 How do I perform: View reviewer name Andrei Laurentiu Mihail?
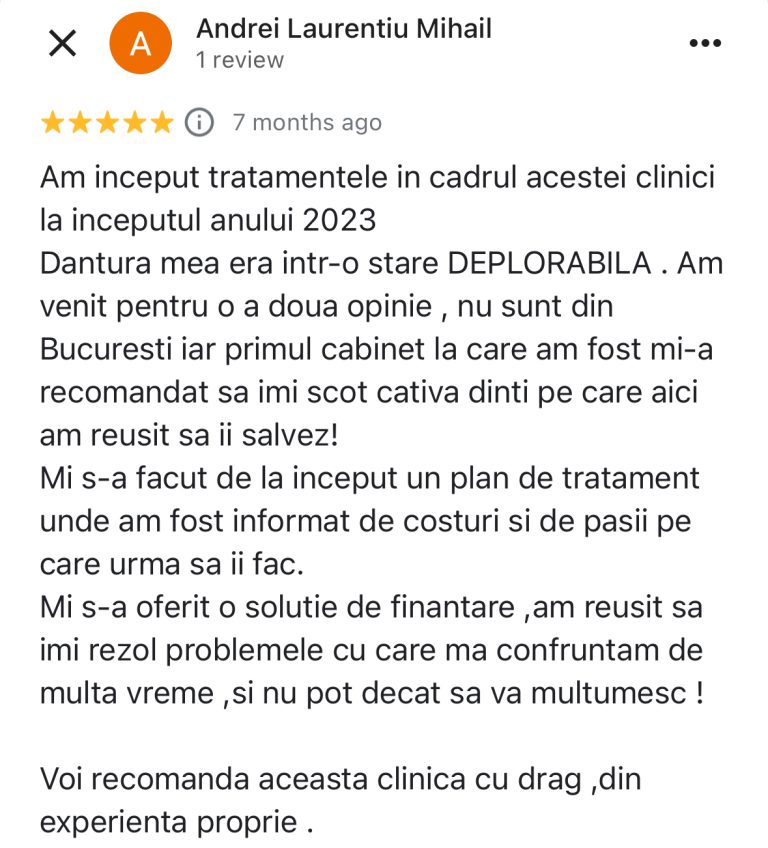point(343,28)
